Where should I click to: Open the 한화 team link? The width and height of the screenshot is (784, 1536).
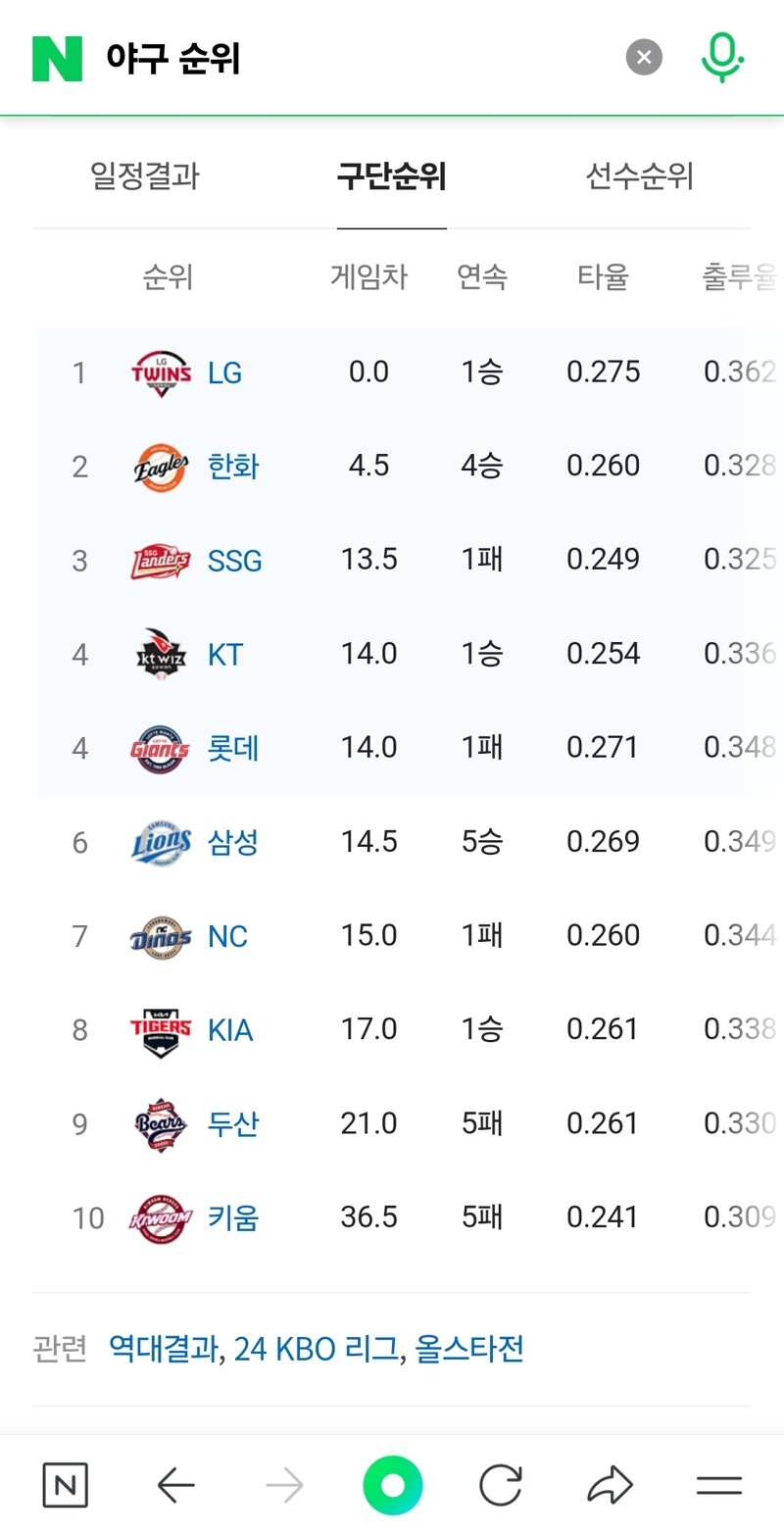pos(233,466)
